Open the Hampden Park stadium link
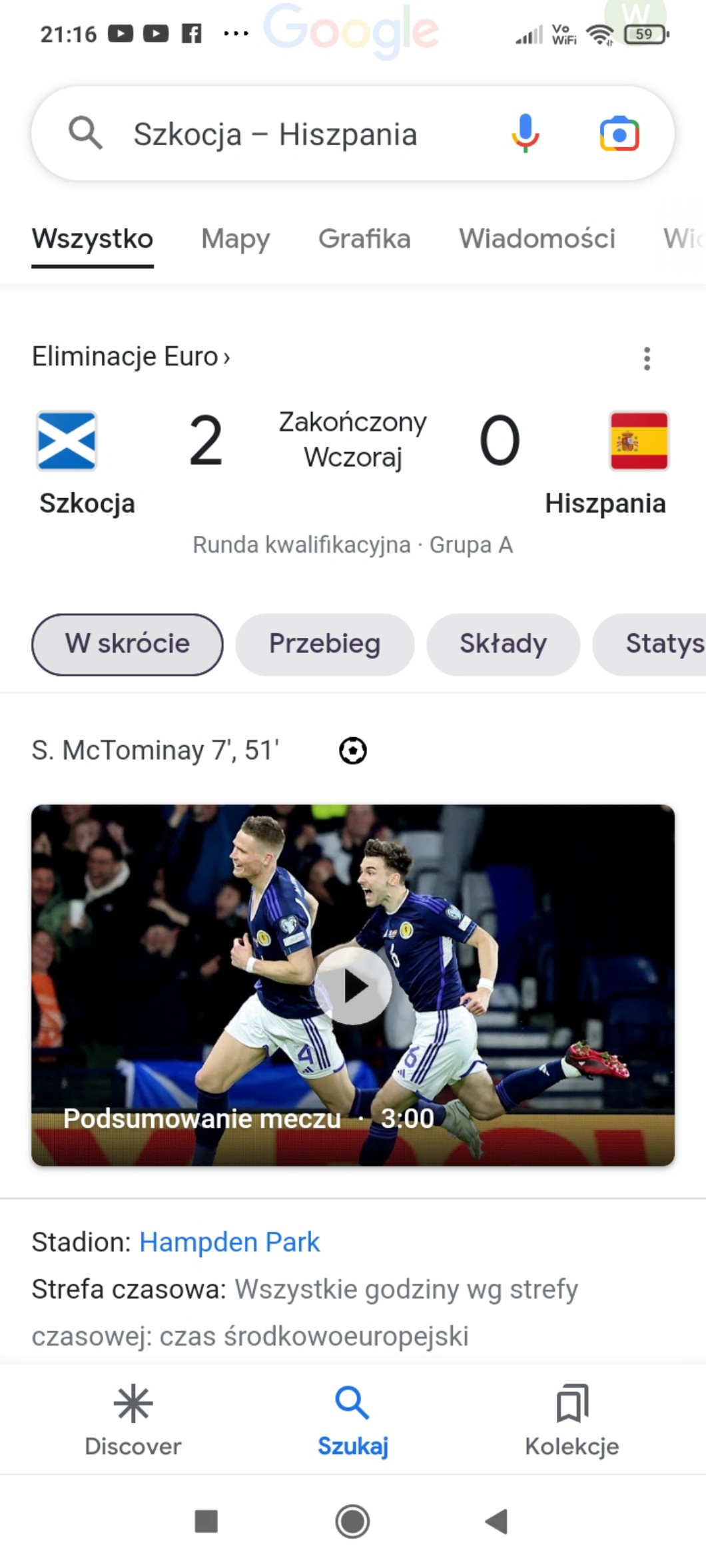This screenshot has height=1568, width=706. pyautogui.click(x=229, y=1242)
